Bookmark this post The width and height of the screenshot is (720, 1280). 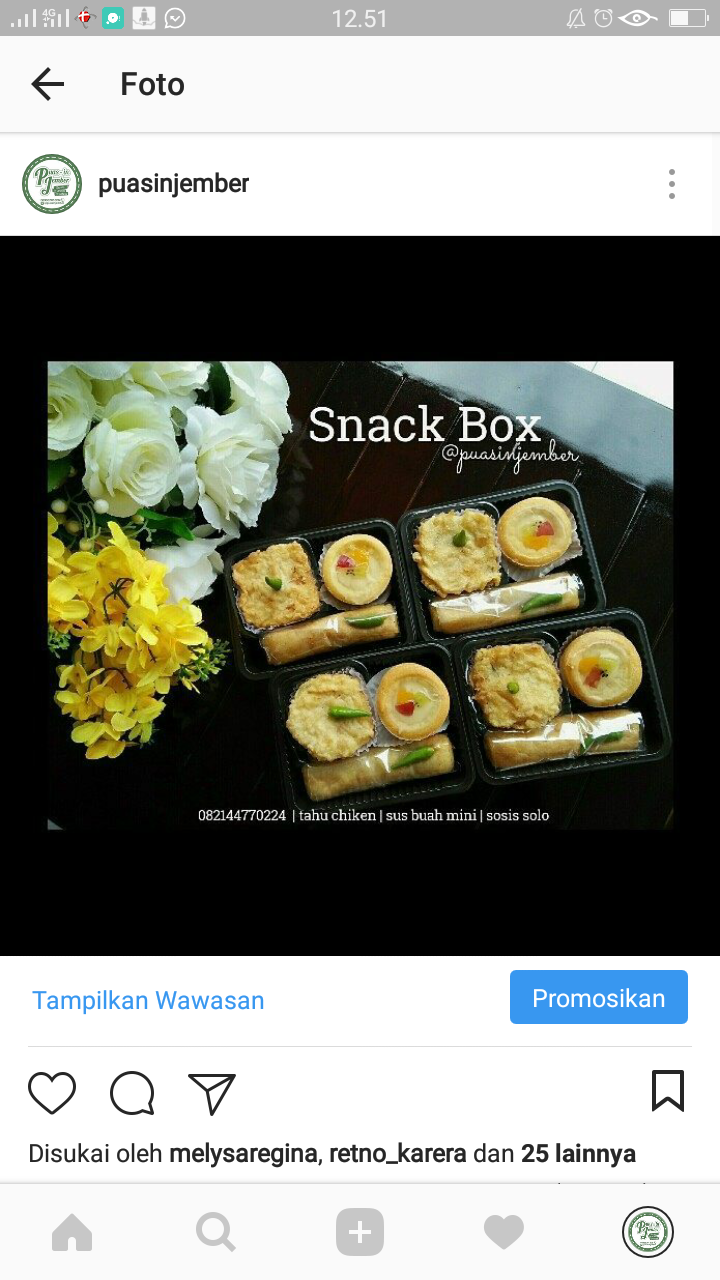(x=668, y=1090)
